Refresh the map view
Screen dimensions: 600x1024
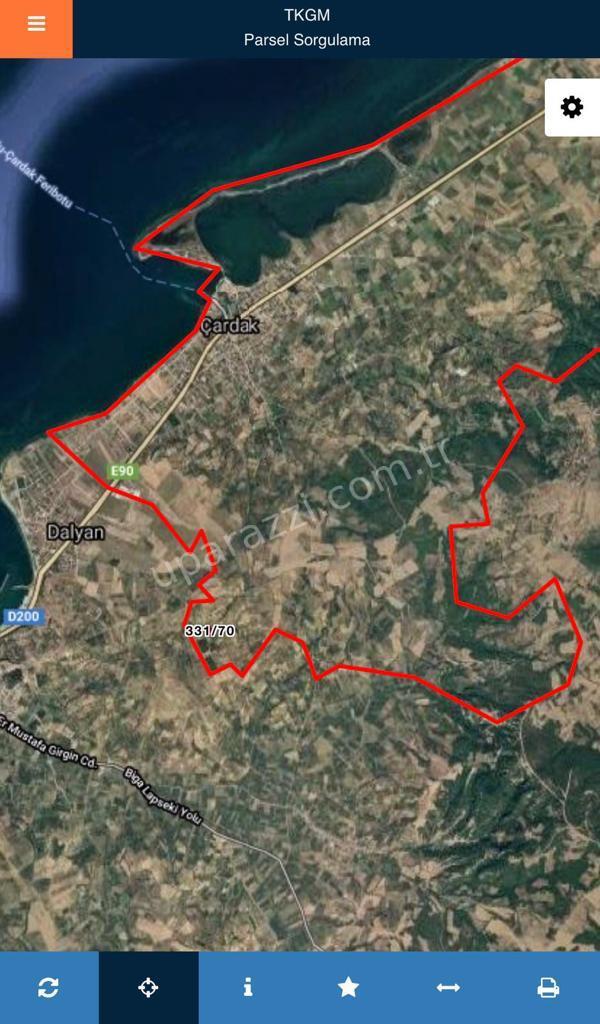pos(48,988)
